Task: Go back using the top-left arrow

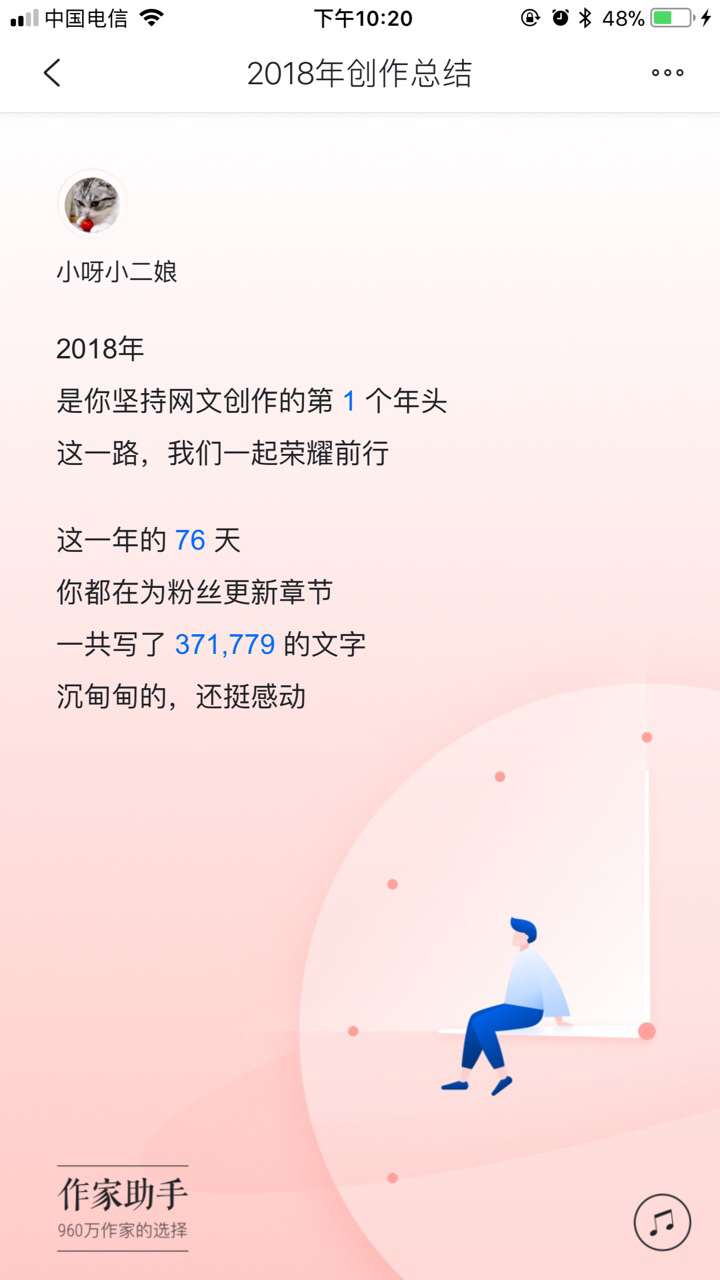Action: tap(52, 73)
